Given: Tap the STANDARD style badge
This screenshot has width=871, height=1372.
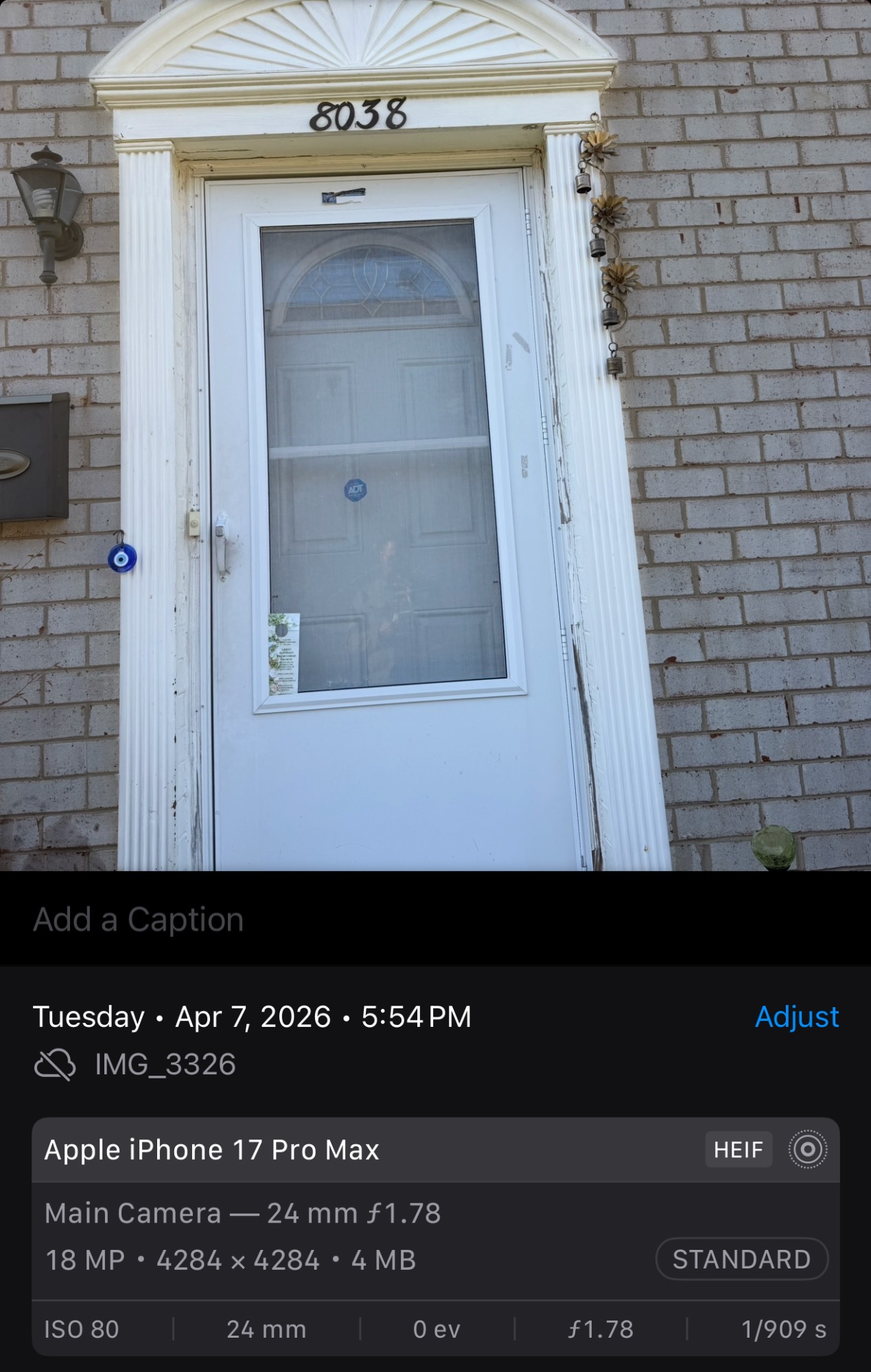Looking at the screenshot, I should [741, 1259].
